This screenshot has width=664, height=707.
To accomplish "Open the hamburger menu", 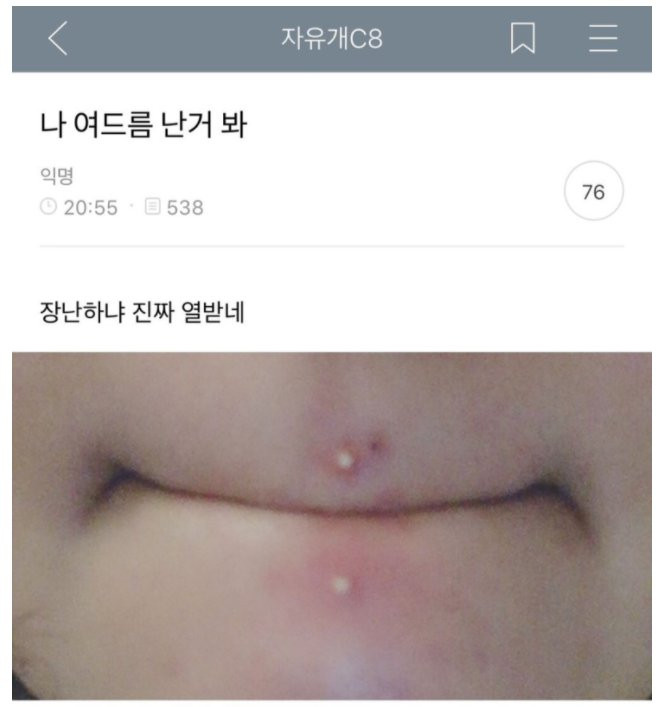I will click(x=603, y=38).
